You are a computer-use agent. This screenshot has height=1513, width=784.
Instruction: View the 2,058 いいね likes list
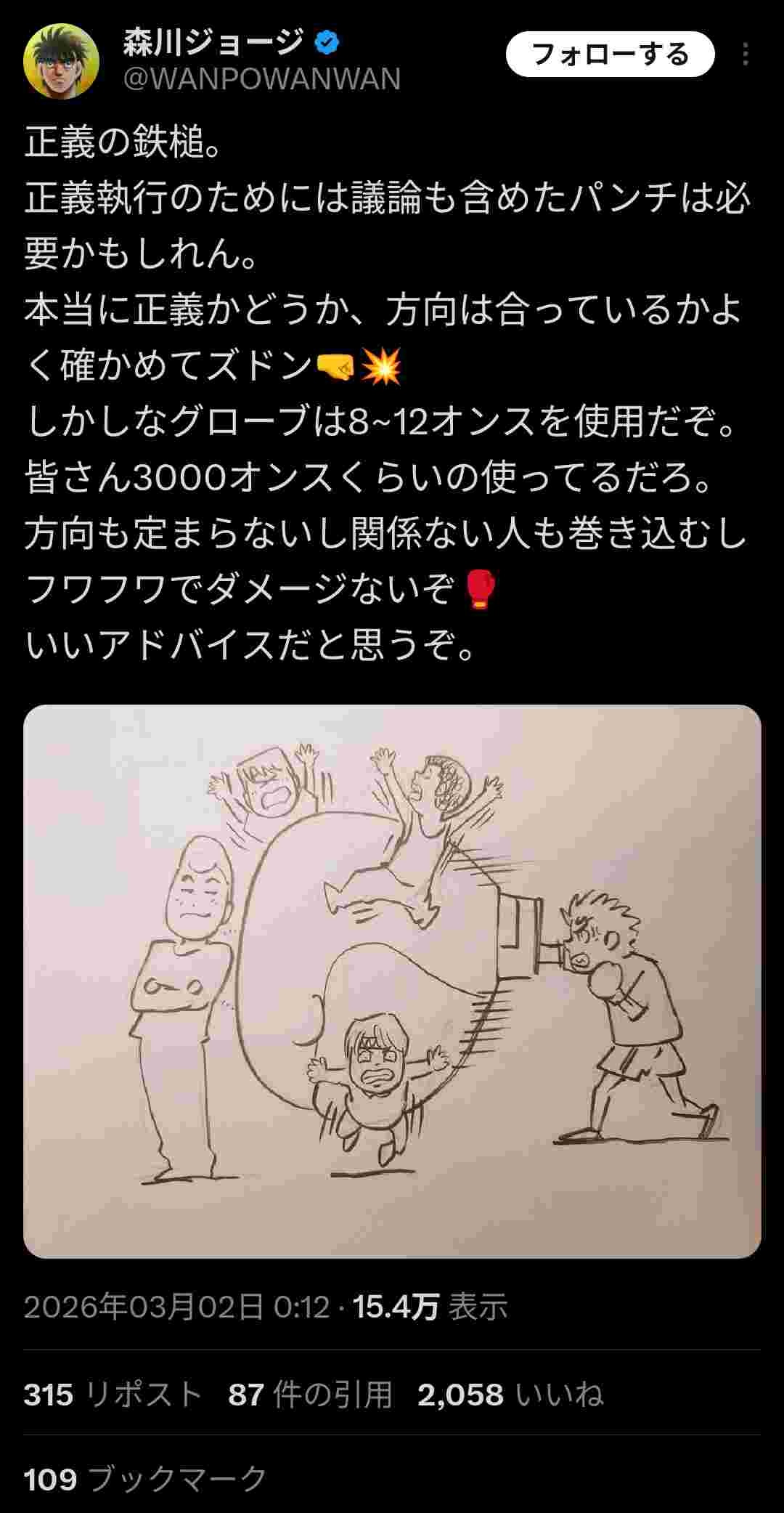tap(510, 1395)
